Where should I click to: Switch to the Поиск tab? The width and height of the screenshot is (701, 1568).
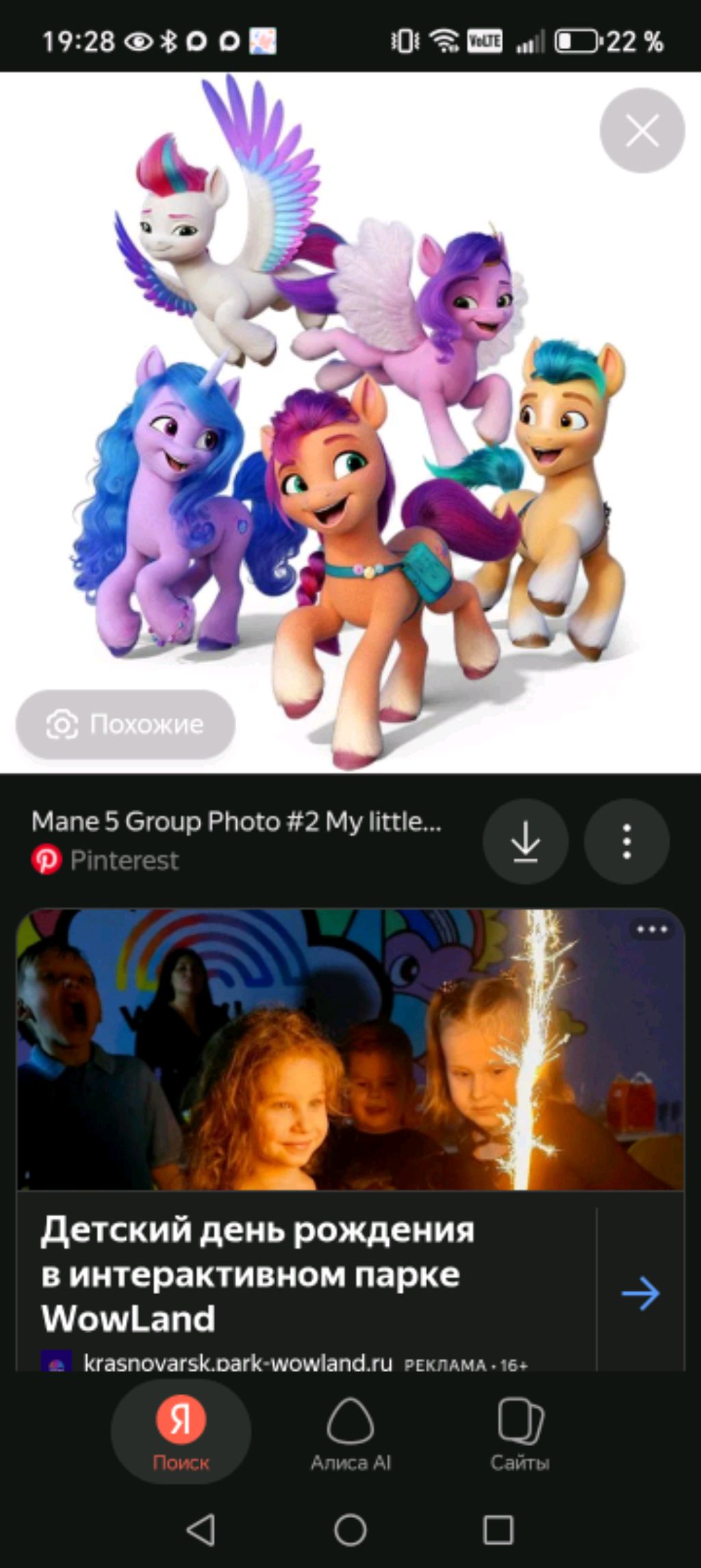click(x=181, y=1432)
